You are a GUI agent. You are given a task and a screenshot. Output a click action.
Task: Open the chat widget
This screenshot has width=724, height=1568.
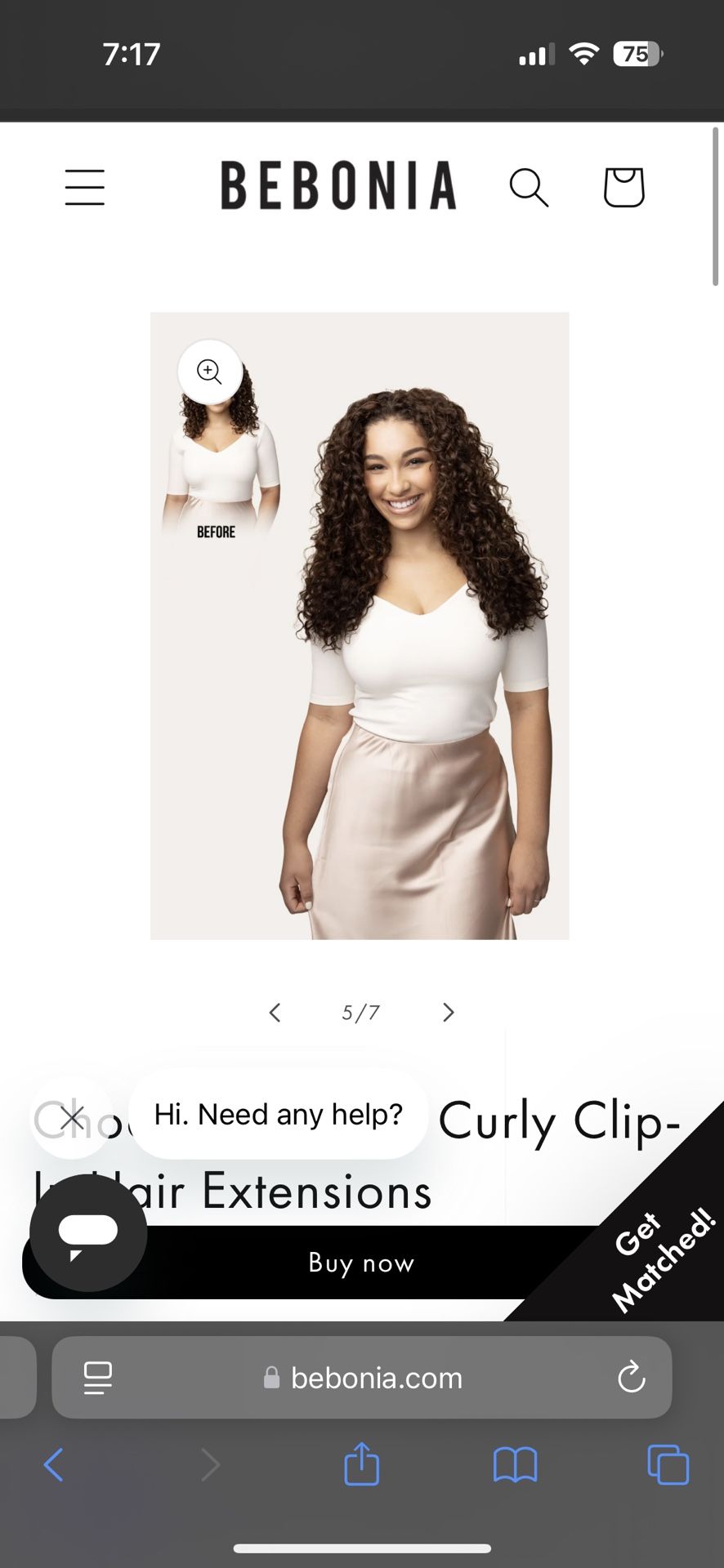[88, 1233]
